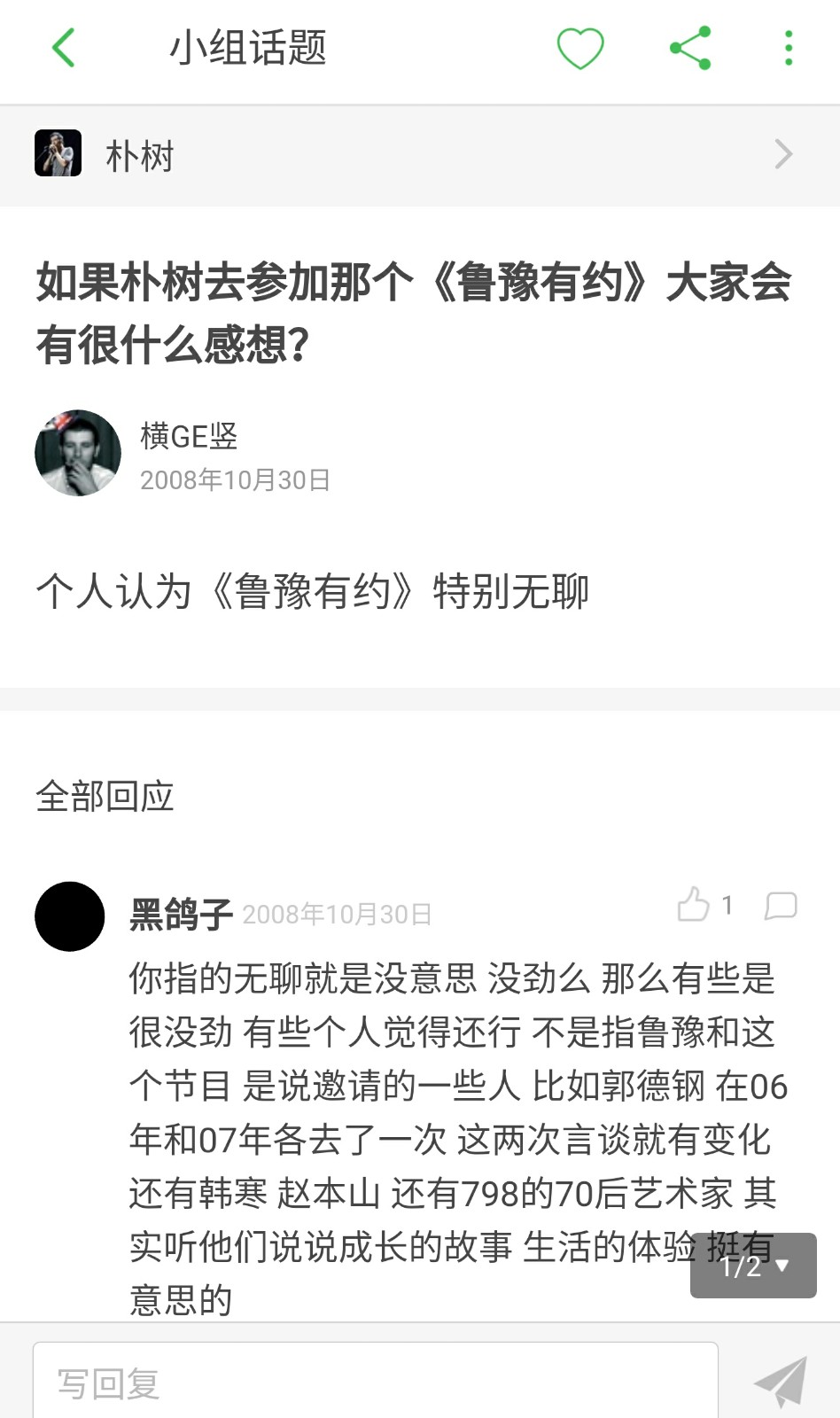The height and width of the screenshot is (1418, 840).
Task: Share this group topic
Action: 690,48
